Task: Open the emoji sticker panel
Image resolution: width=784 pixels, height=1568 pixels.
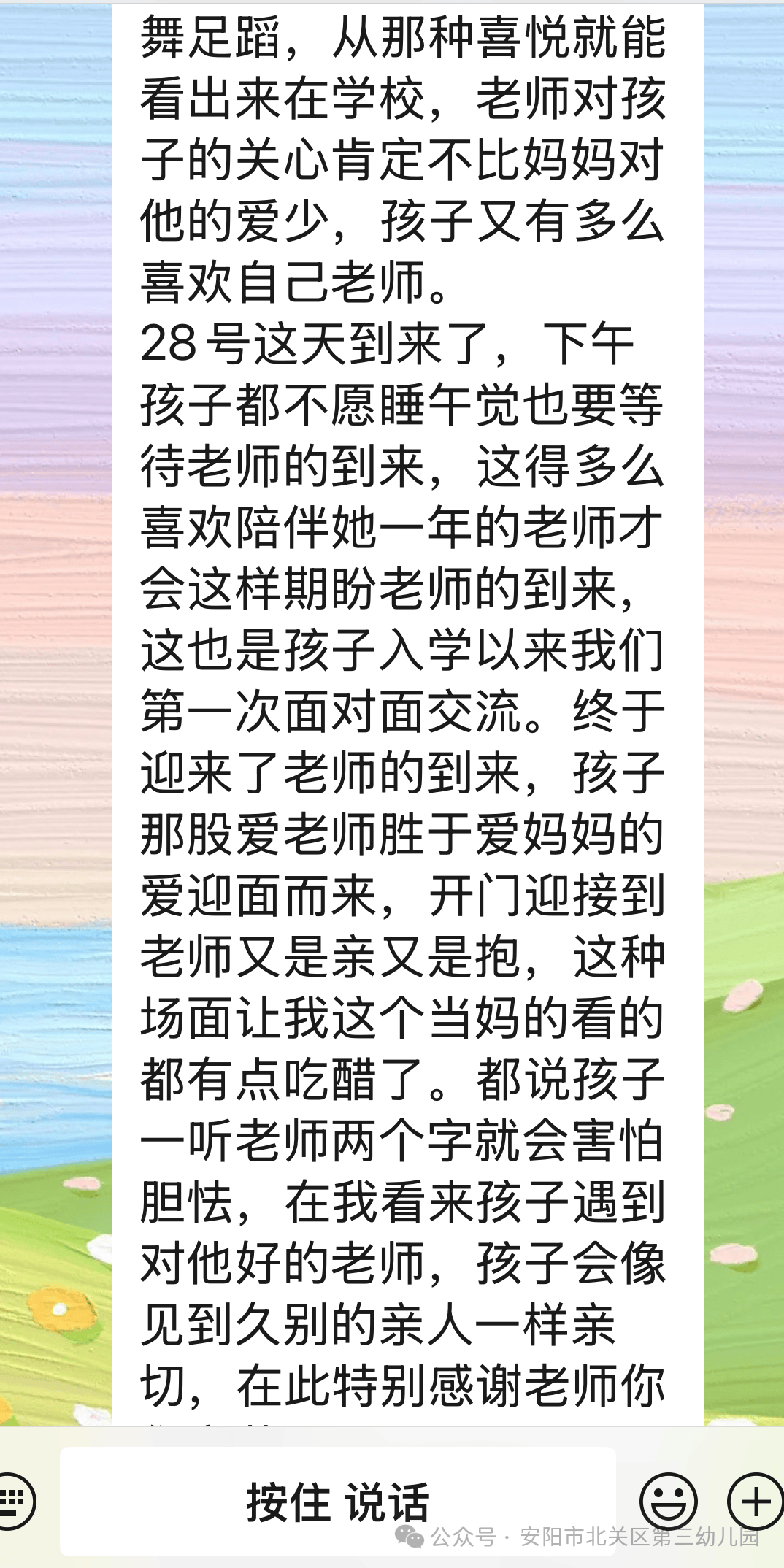Action: click(x=668, y=1501)
